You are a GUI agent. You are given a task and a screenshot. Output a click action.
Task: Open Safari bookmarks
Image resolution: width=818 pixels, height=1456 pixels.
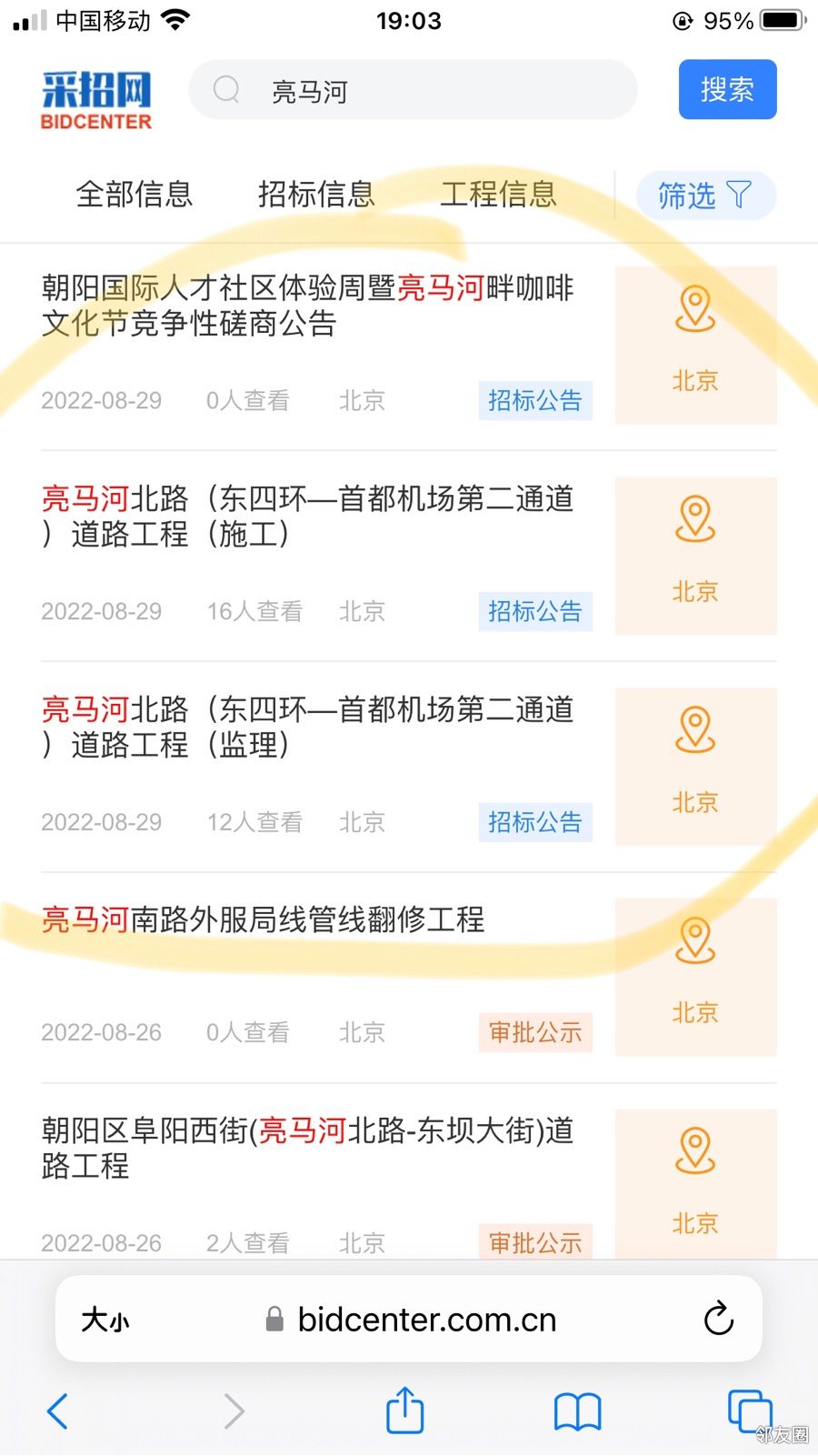(577, 1411)
